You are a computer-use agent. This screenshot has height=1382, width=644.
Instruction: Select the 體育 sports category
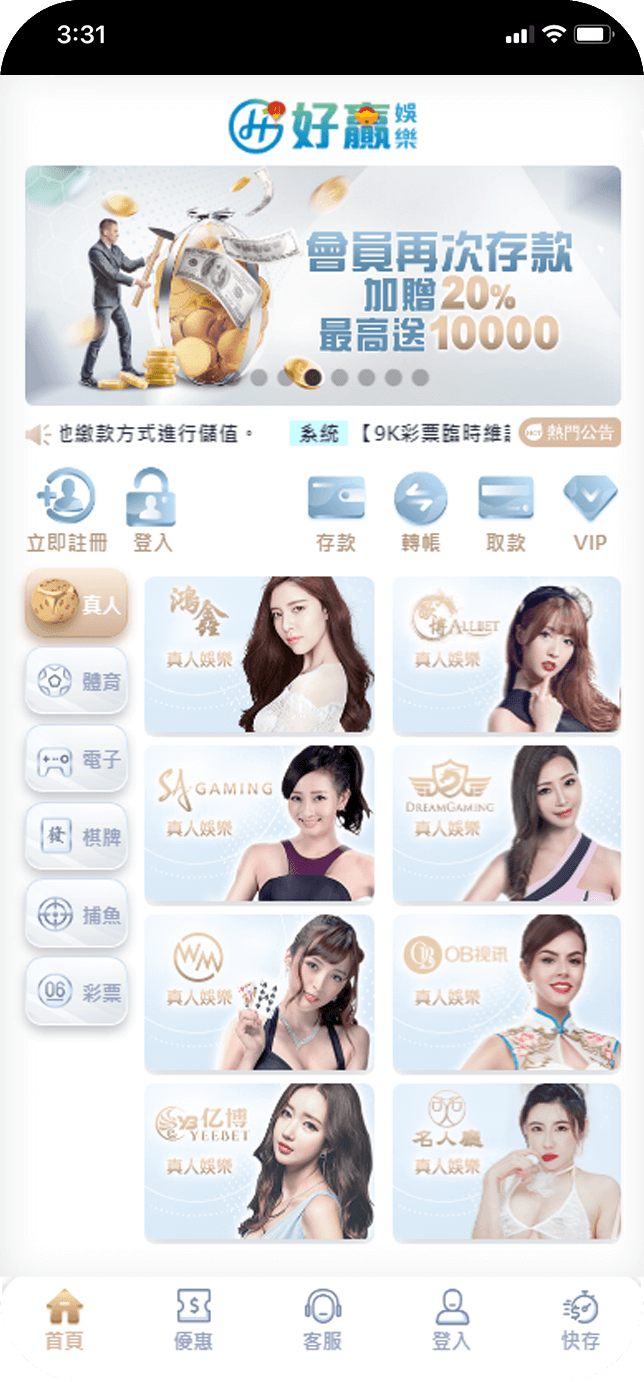click(77, 681)
